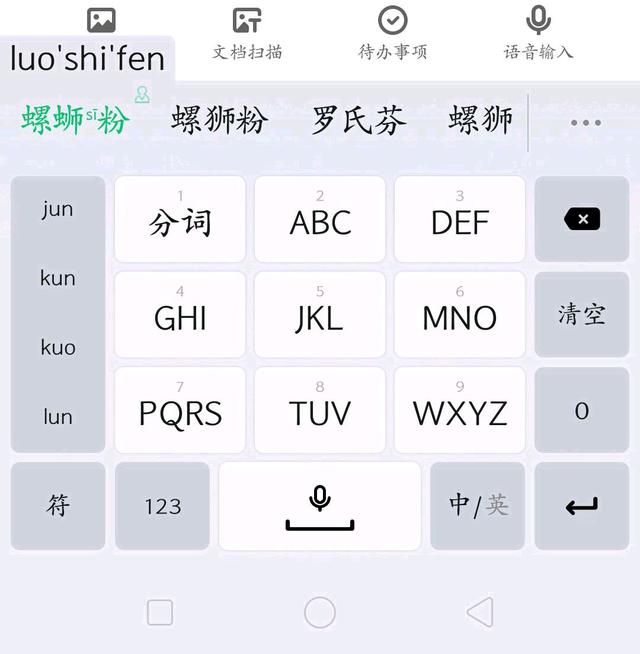Choose candidate 螺狮粉
Viewport: 640px width, 654px height.
pyautogui.click(x=219, y=121)
